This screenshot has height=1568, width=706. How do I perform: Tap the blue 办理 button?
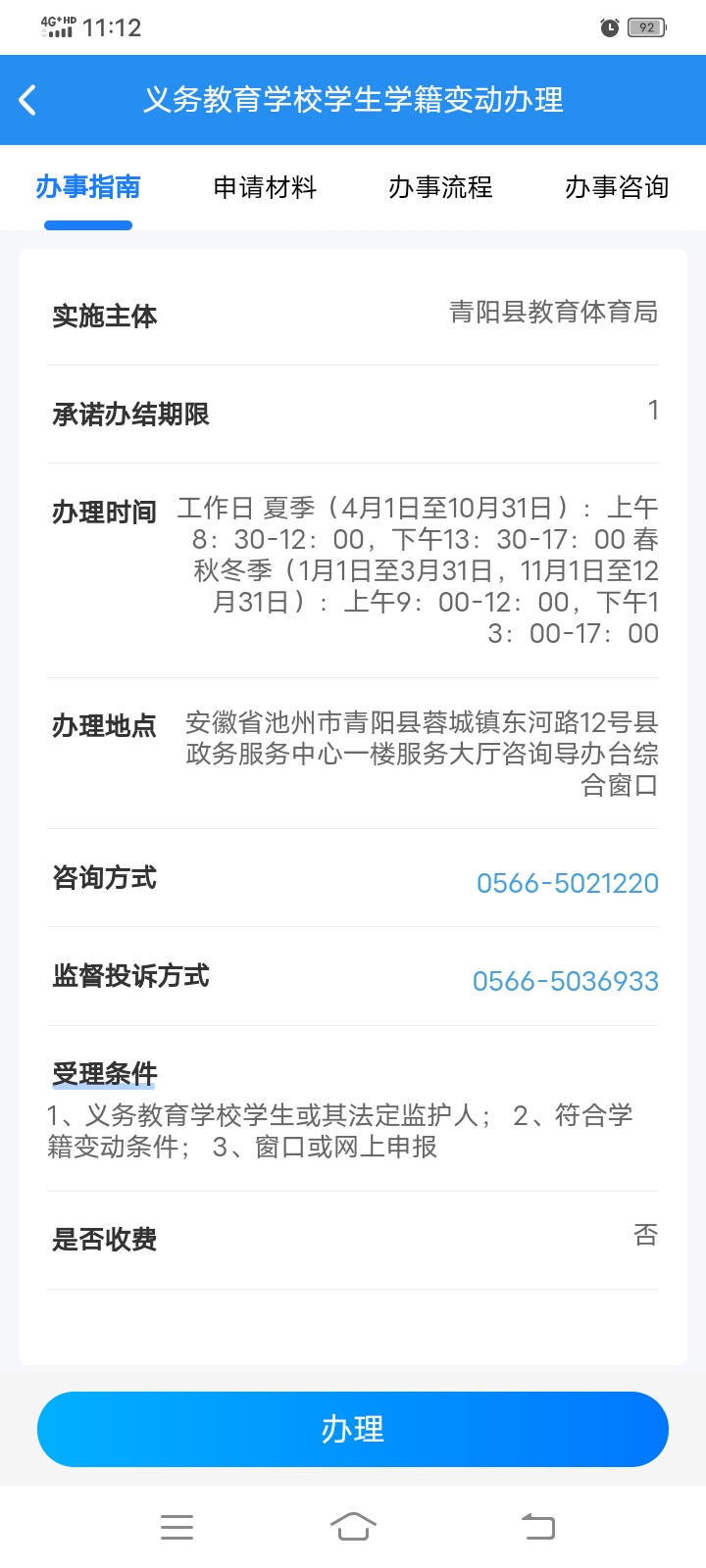click(353, 1429)
